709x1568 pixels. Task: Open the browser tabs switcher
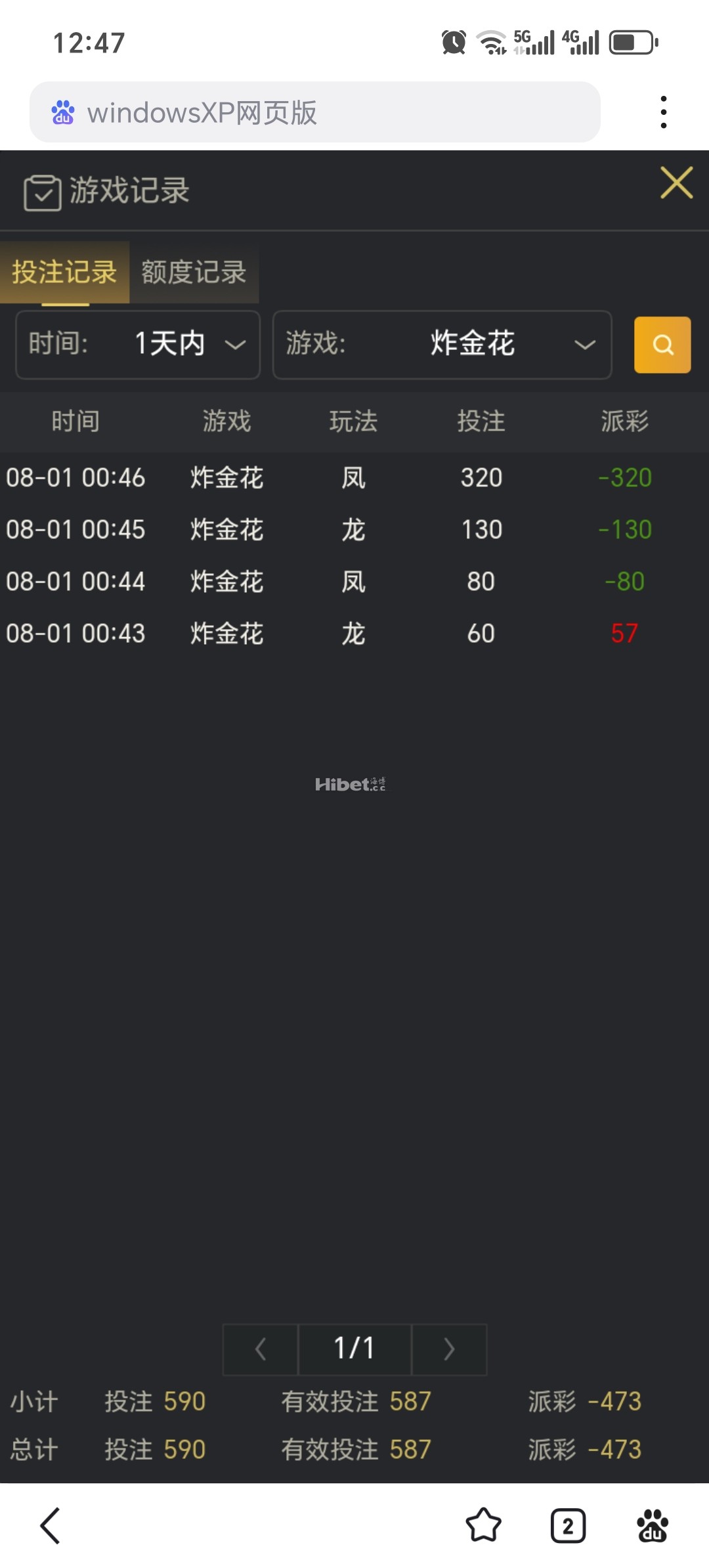tap(568, 1525)
